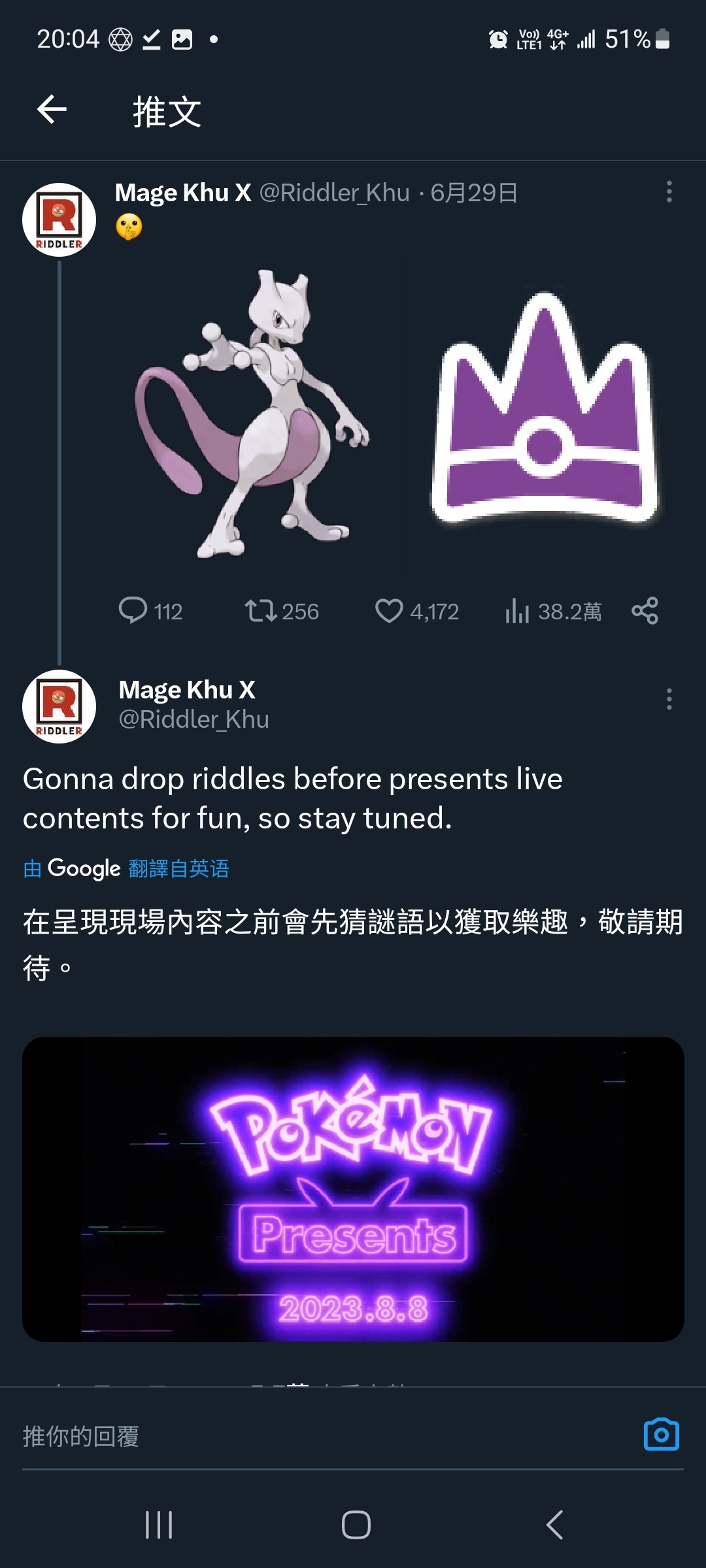Tap the 翻譯自英语 translation link
This screenshot has width=706, height=1568.
[x=179, y=869]
